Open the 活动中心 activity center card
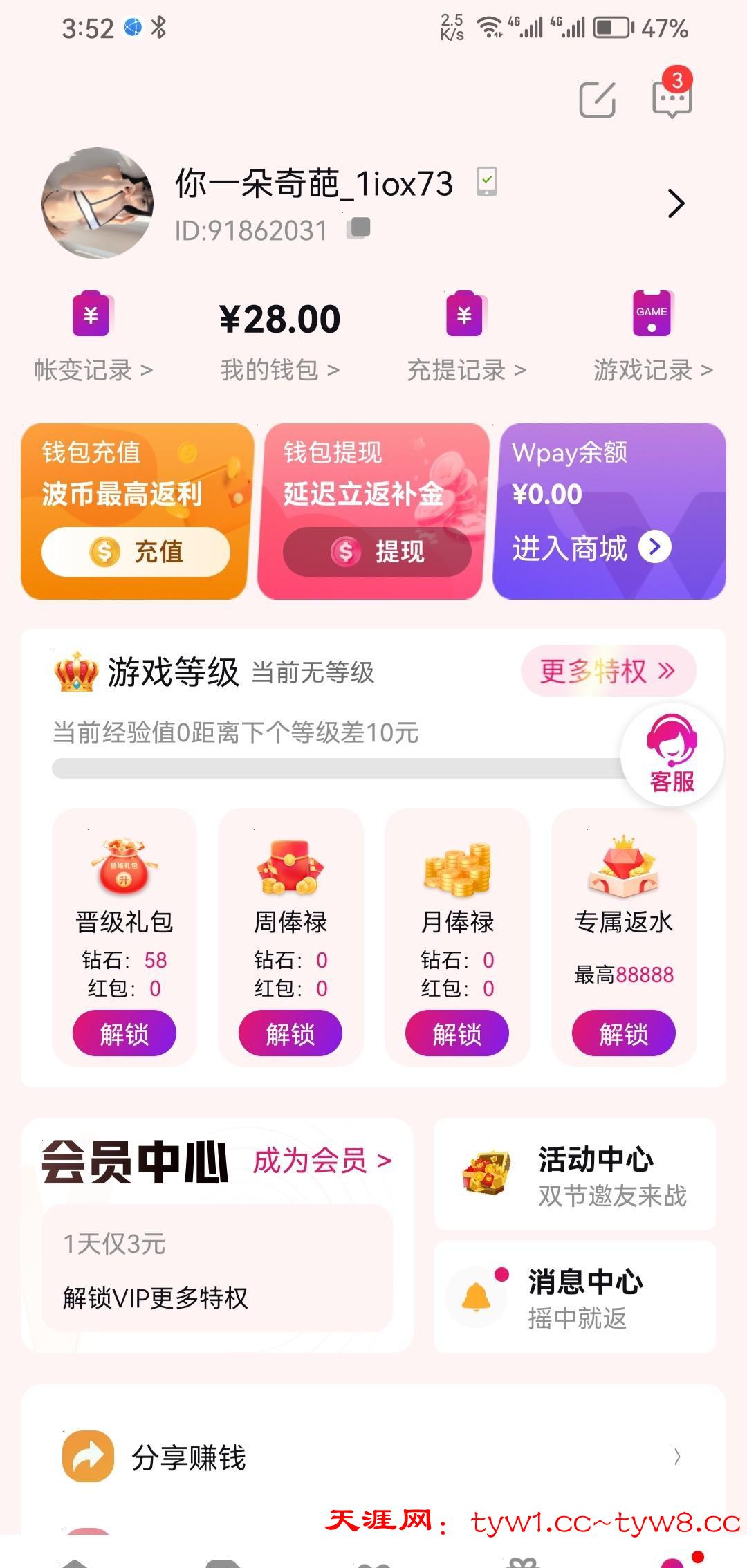 pos(575,1174)
